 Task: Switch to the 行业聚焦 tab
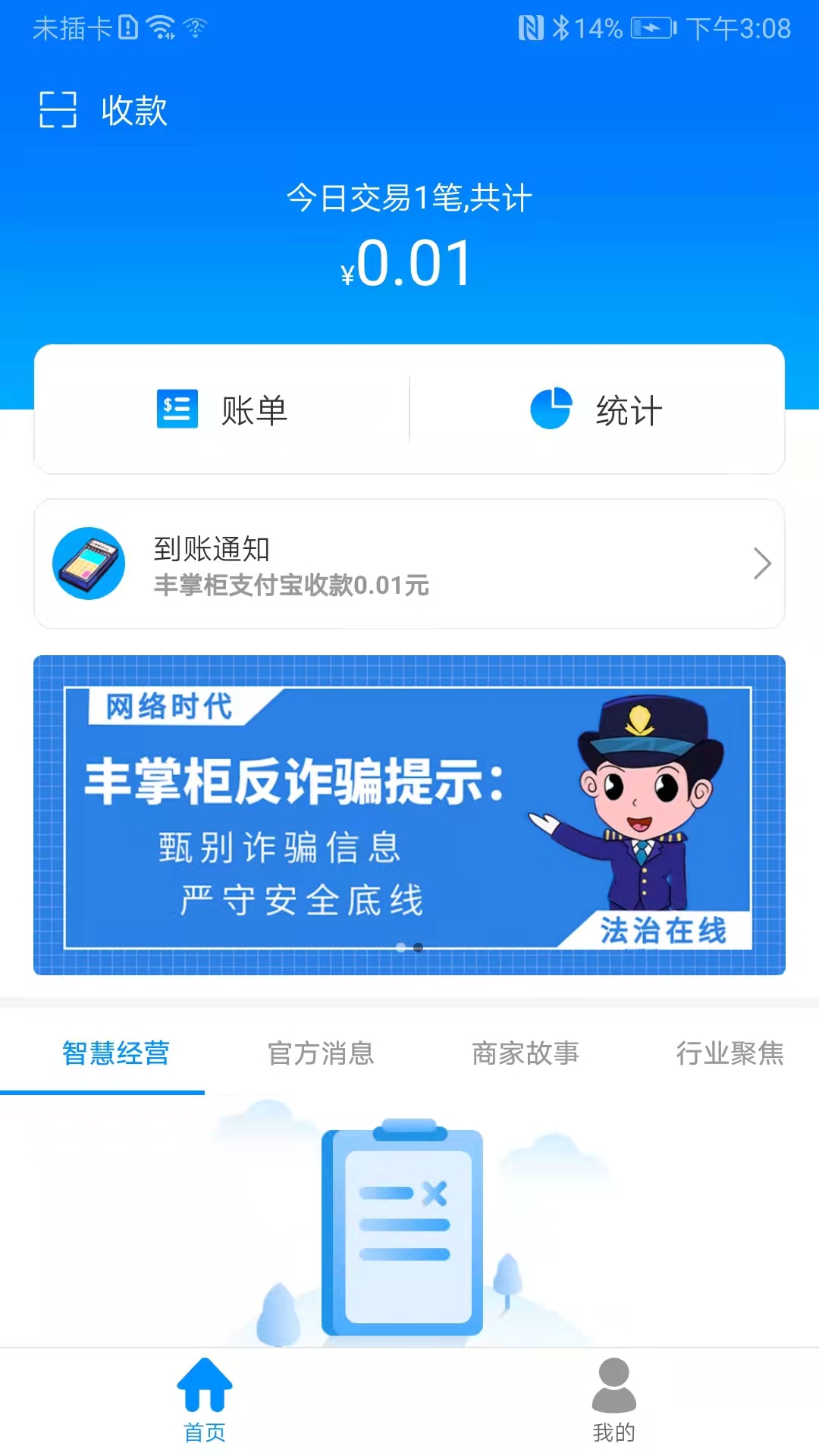pyautogui.click(x=729, y=1053)
